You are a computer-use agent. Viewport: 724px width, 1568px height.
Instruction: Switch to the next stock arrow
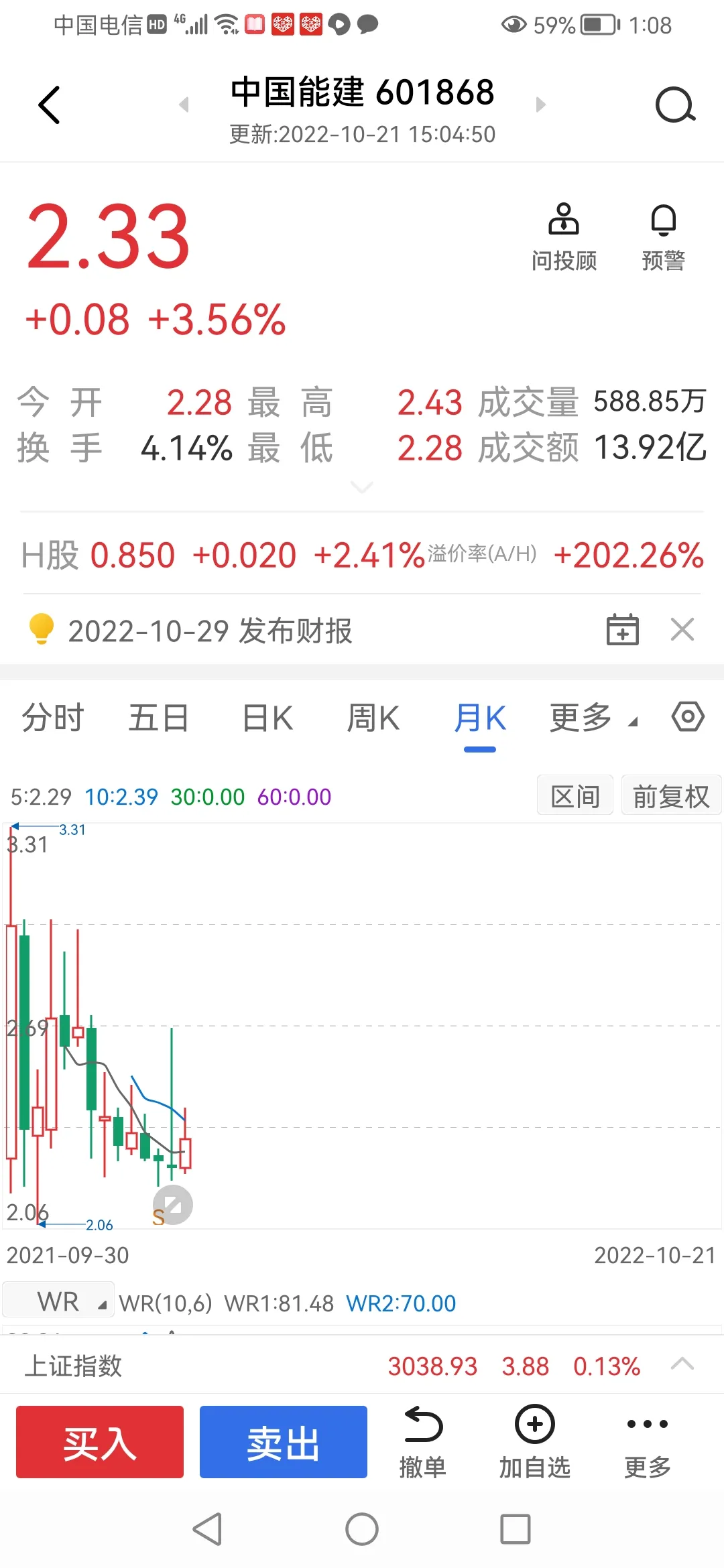pyautogui.click(x=540, y=105)
